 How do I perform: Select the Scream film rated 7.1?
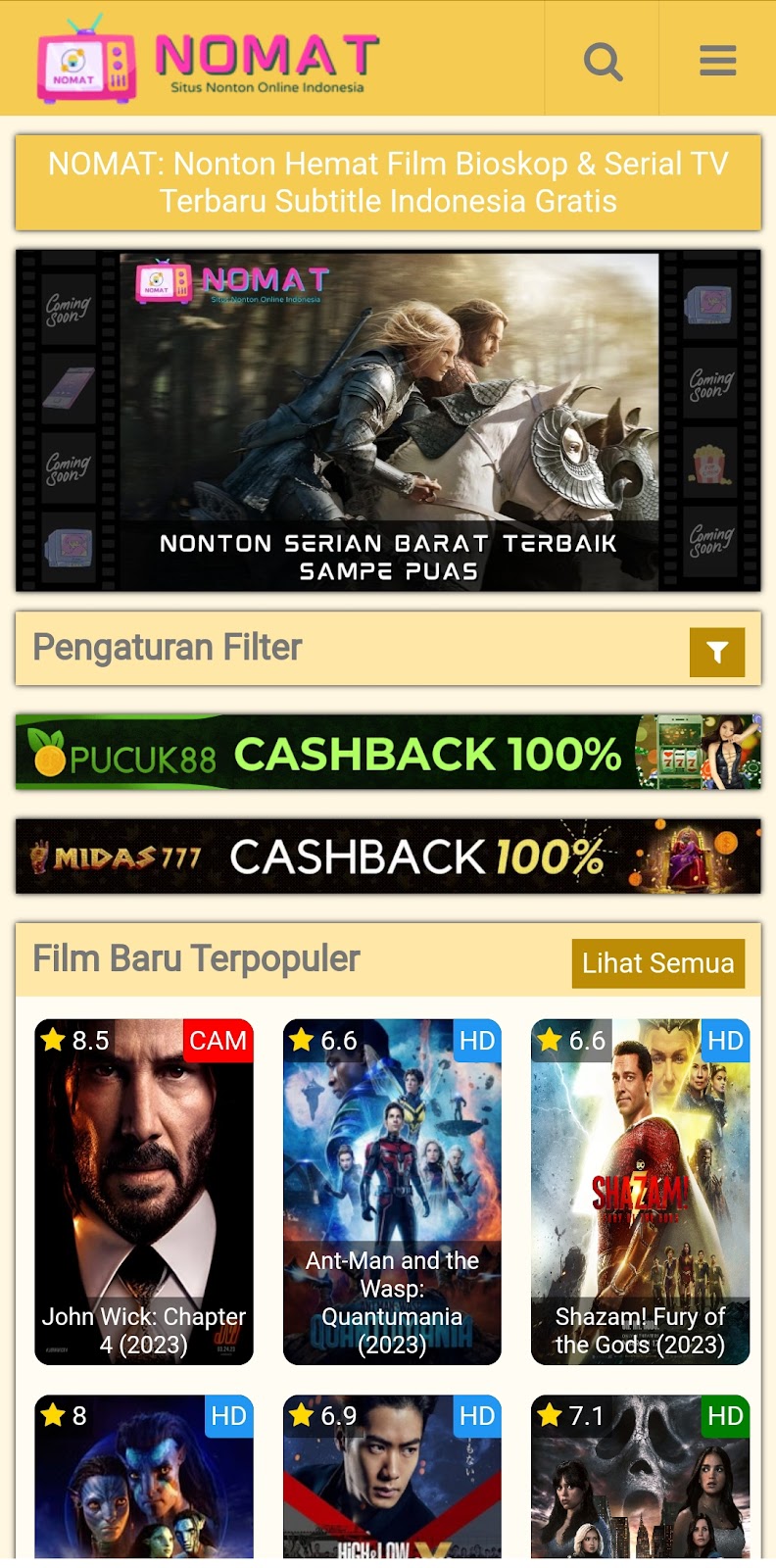pos(641,1477)
